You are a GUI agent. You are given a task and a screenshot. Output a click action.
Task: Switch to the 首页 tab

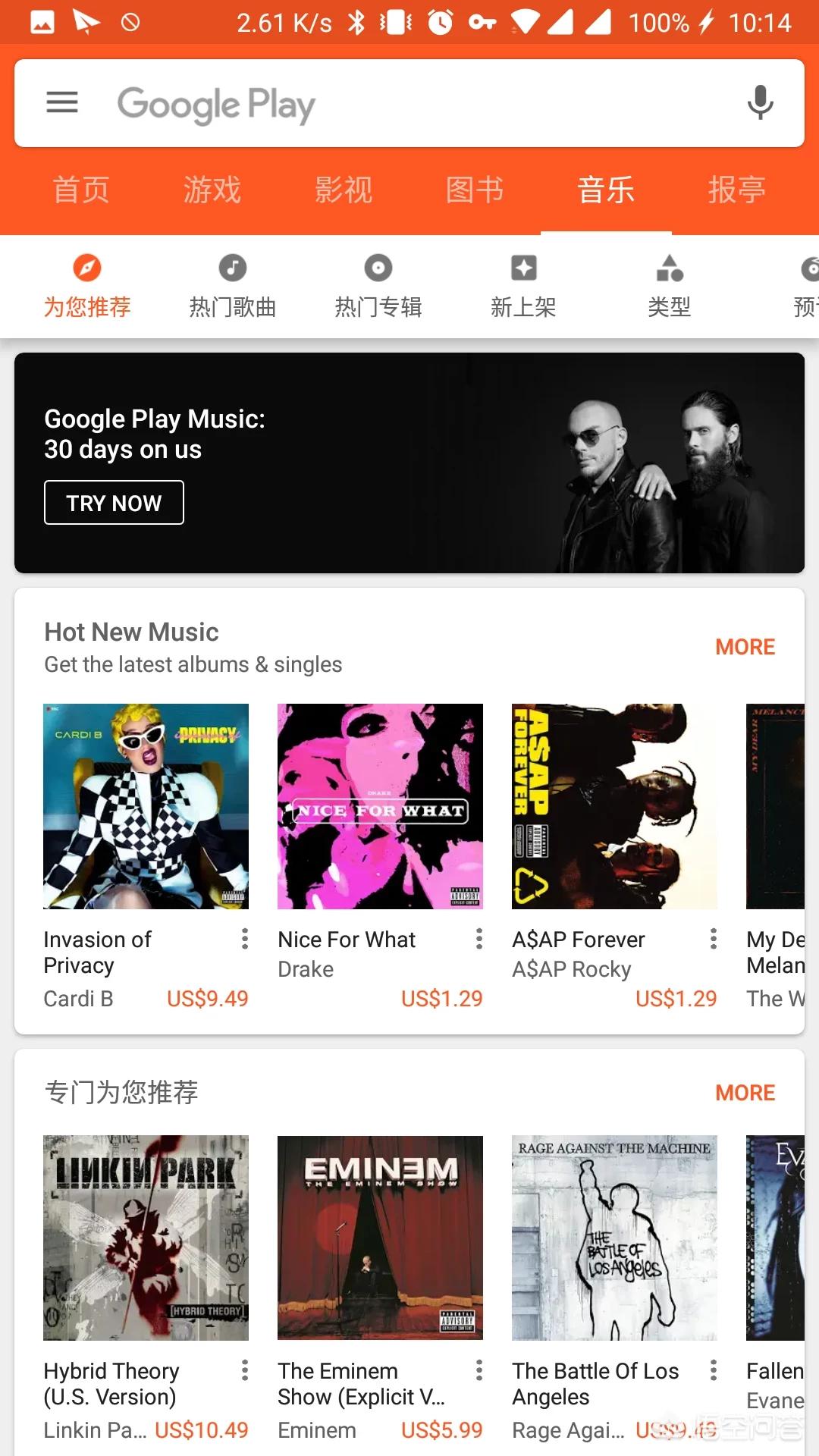81,190
